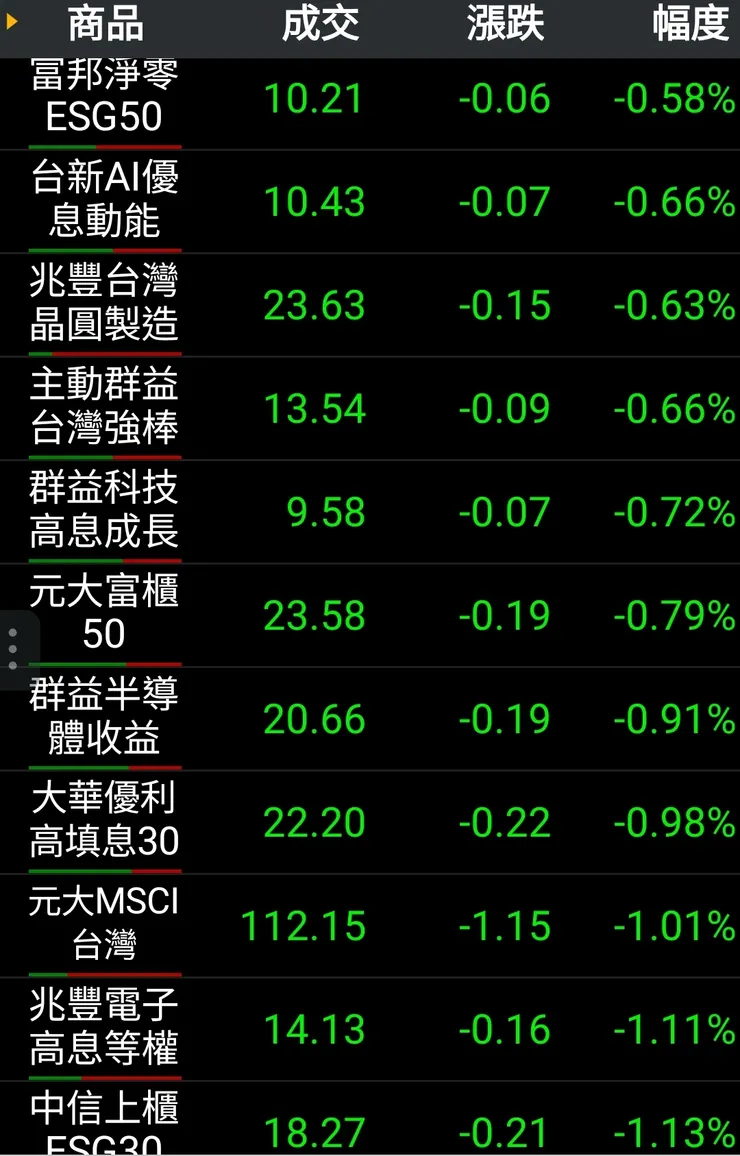Screen dimensions: 740x1156
Task: View details for 兆豐台灣晶圓製造
Action: pos(105,305)
